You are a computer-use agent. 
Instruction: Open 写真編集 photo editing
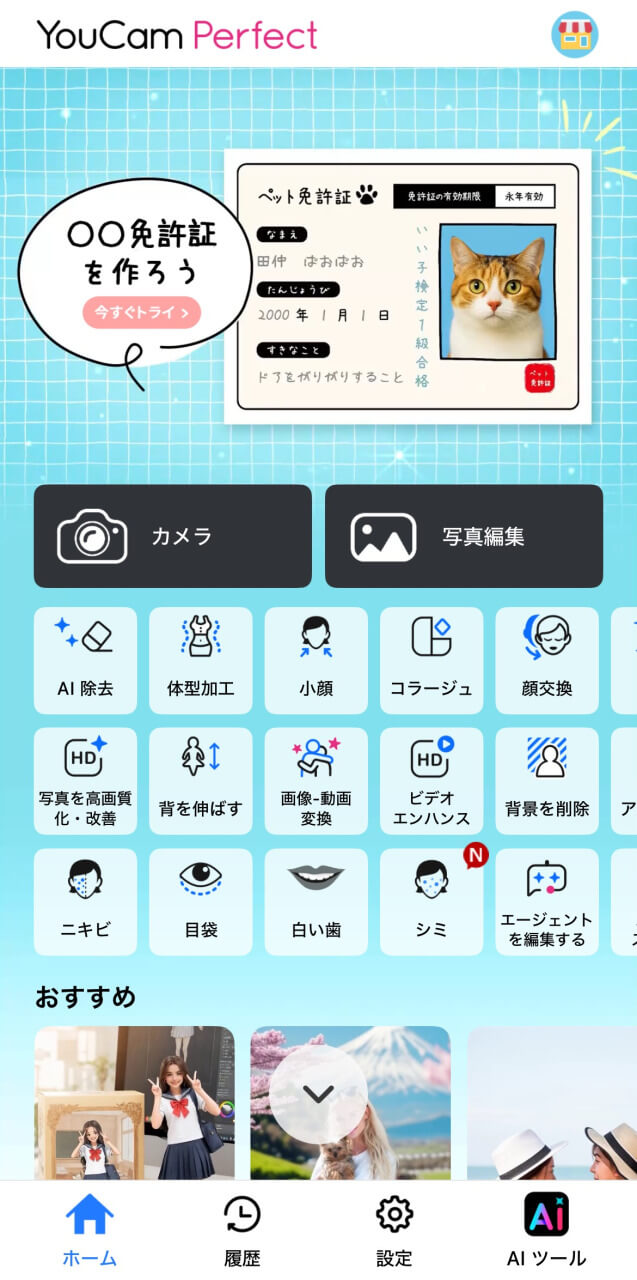click(464, 536)
